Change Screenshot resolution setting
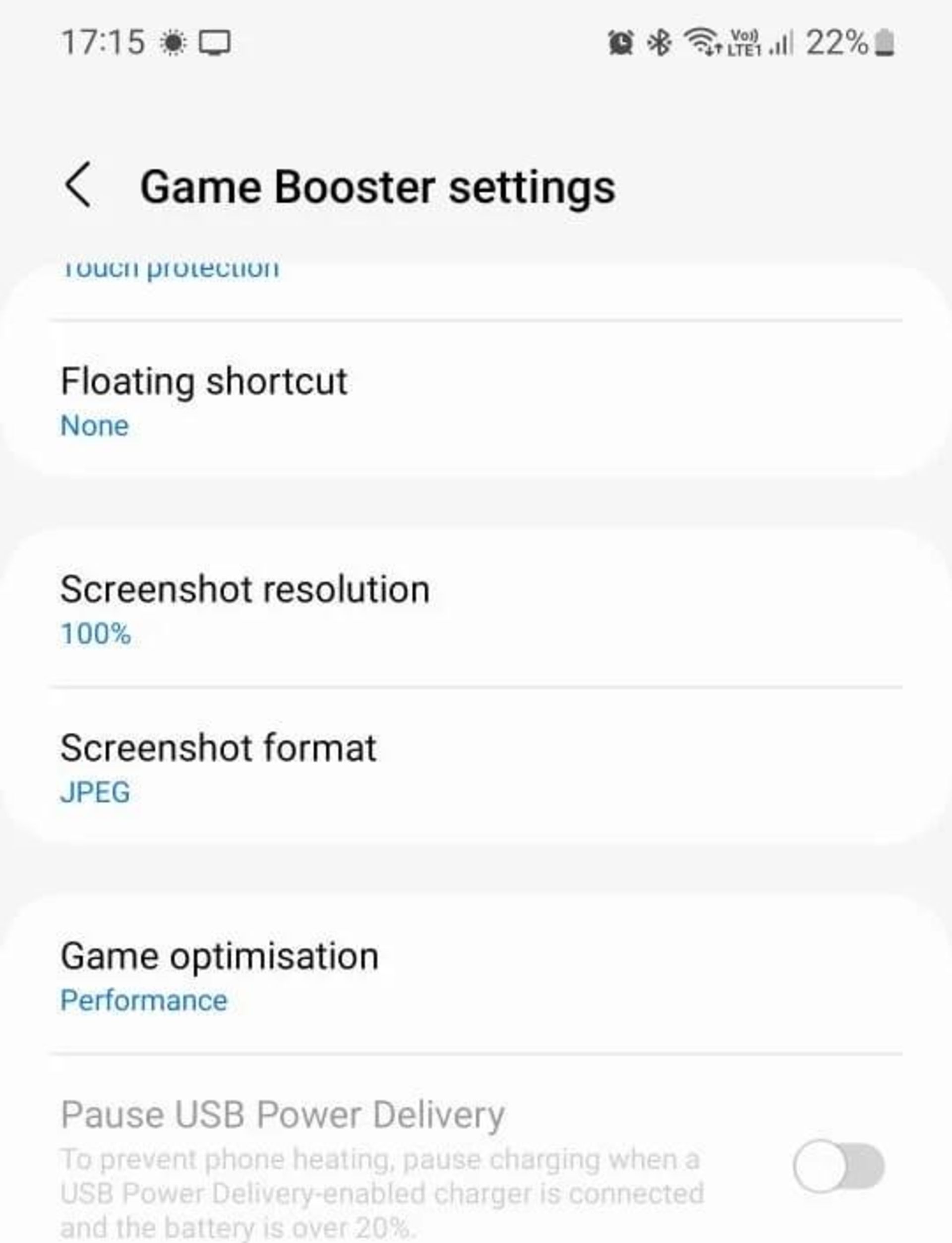This screenshot has height=1243, width=952. (x=476, y=610)
